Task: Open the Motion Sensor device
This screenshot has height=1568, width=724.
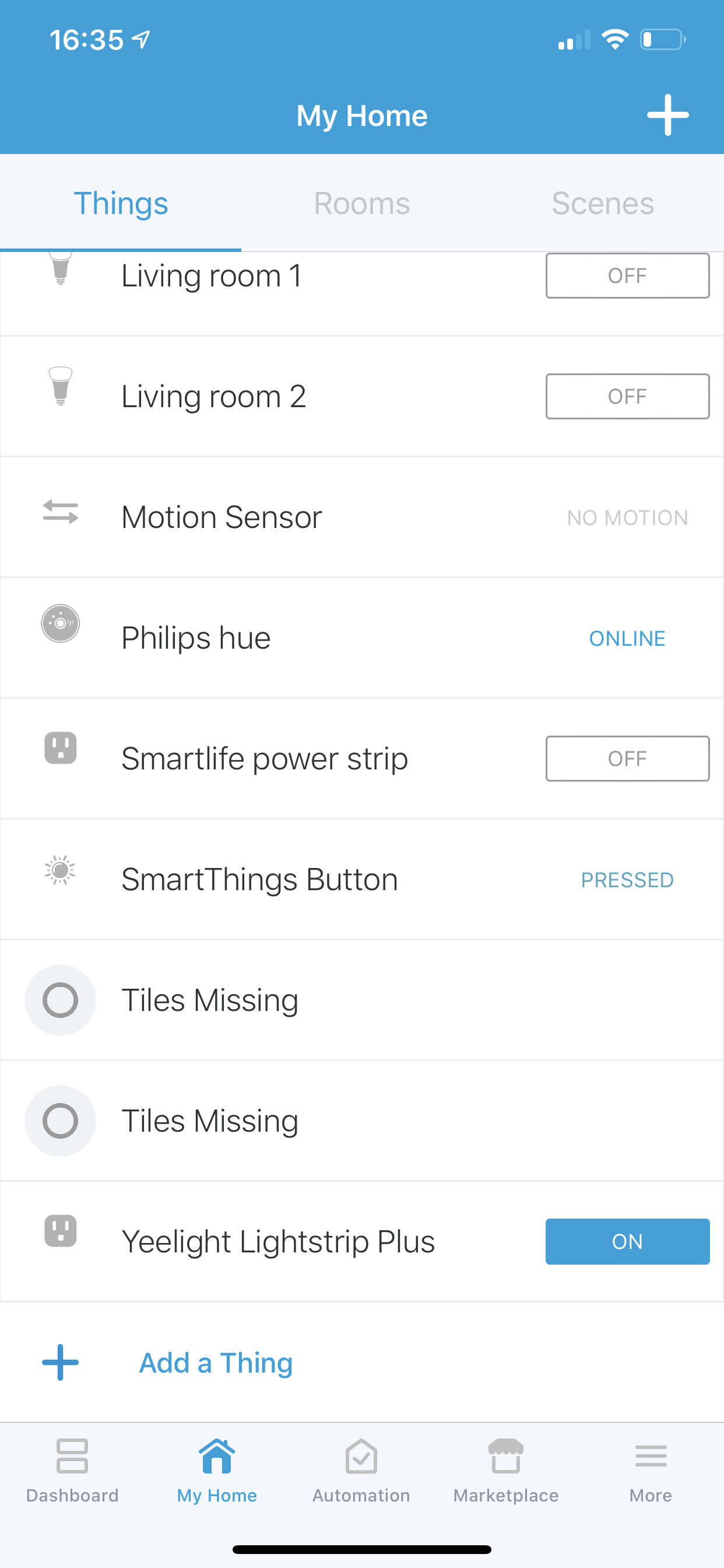Action: (x=362, y=517)
